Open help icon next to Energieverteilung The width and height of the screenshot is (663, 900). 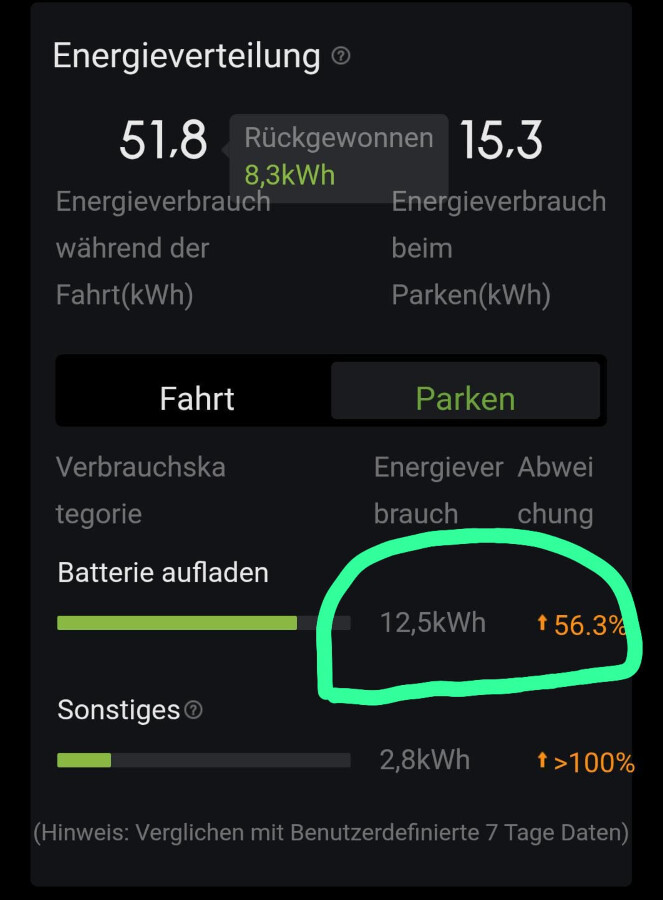[x=340, y=57]
